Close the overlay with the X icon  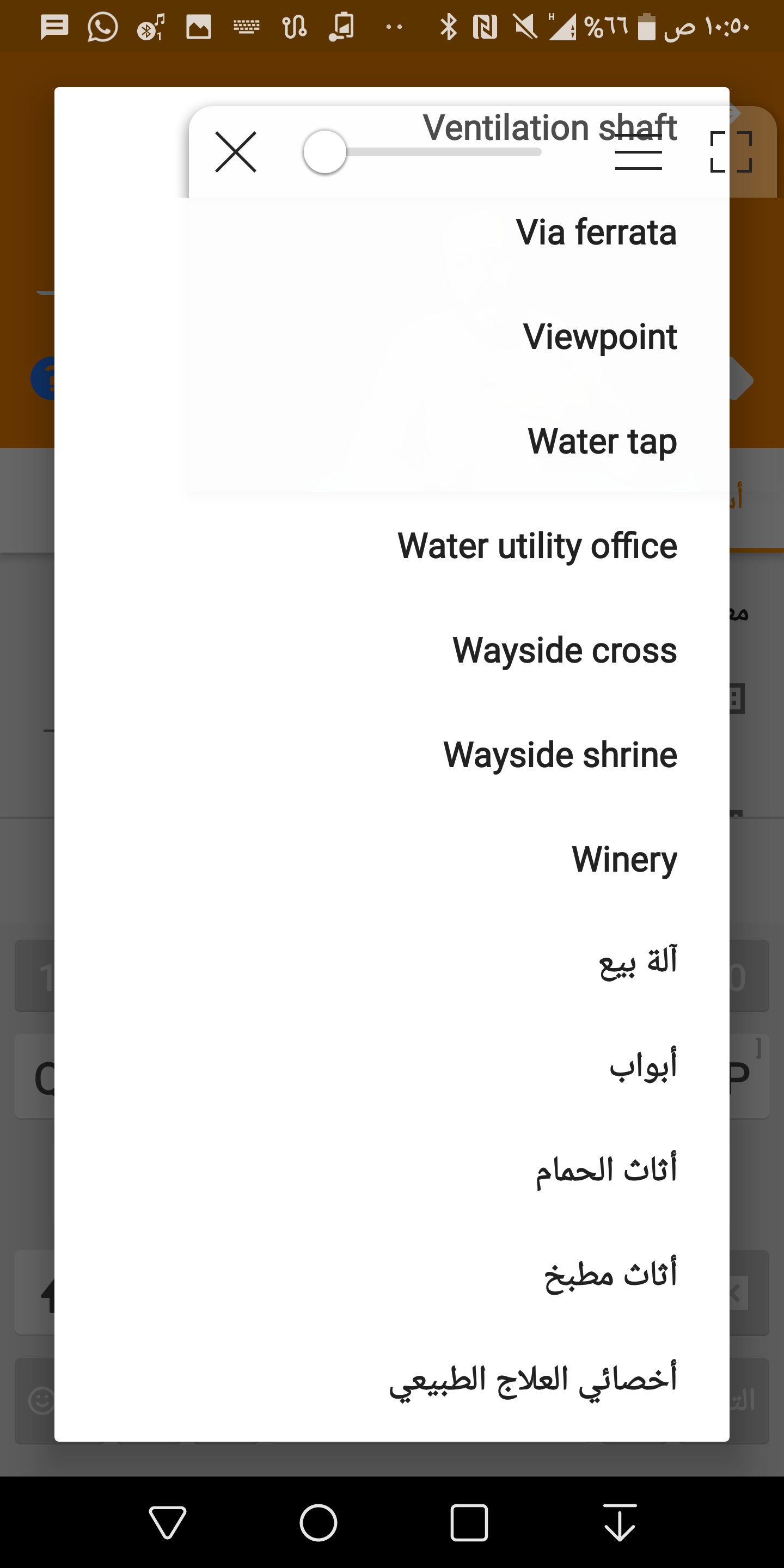pyautogui.click(x=236, y=152)
